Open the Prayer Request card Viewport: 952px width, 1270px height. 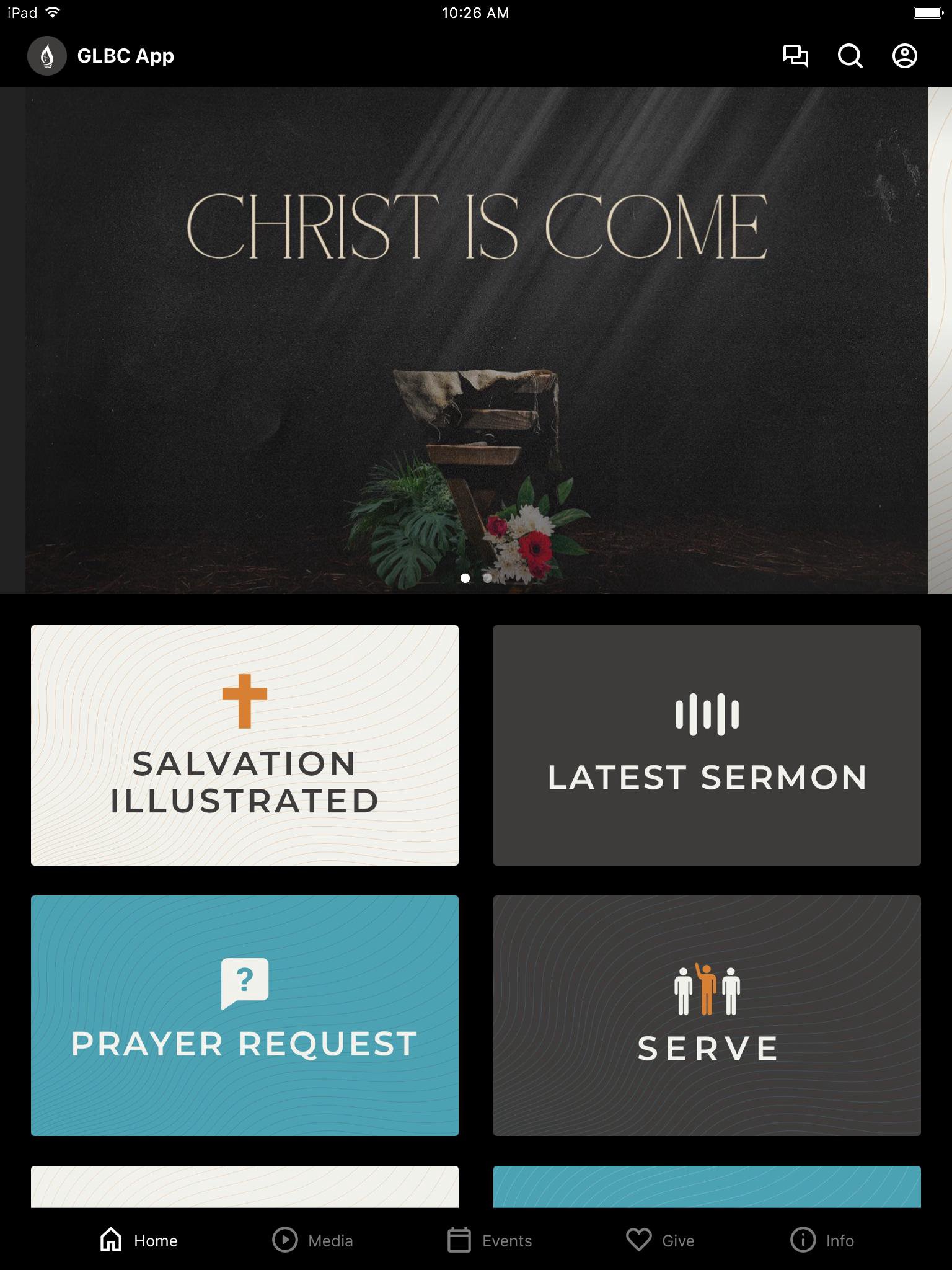click(245, 1015)
